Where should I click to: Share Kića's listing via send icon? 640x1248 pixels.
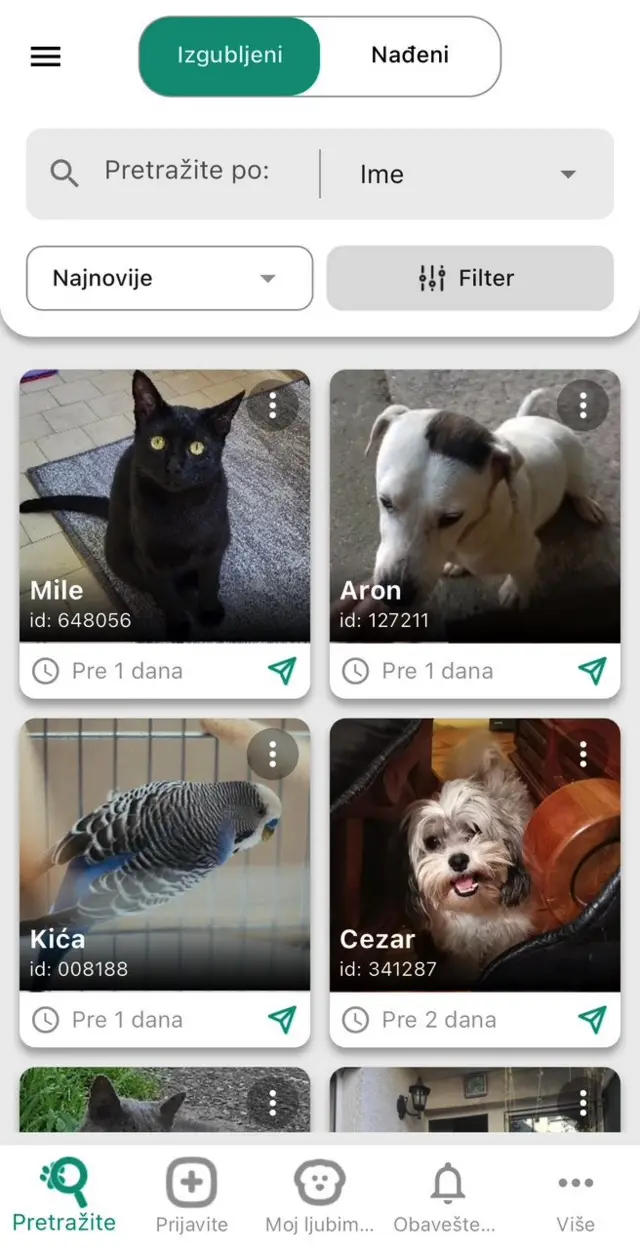coord(283,1020)
